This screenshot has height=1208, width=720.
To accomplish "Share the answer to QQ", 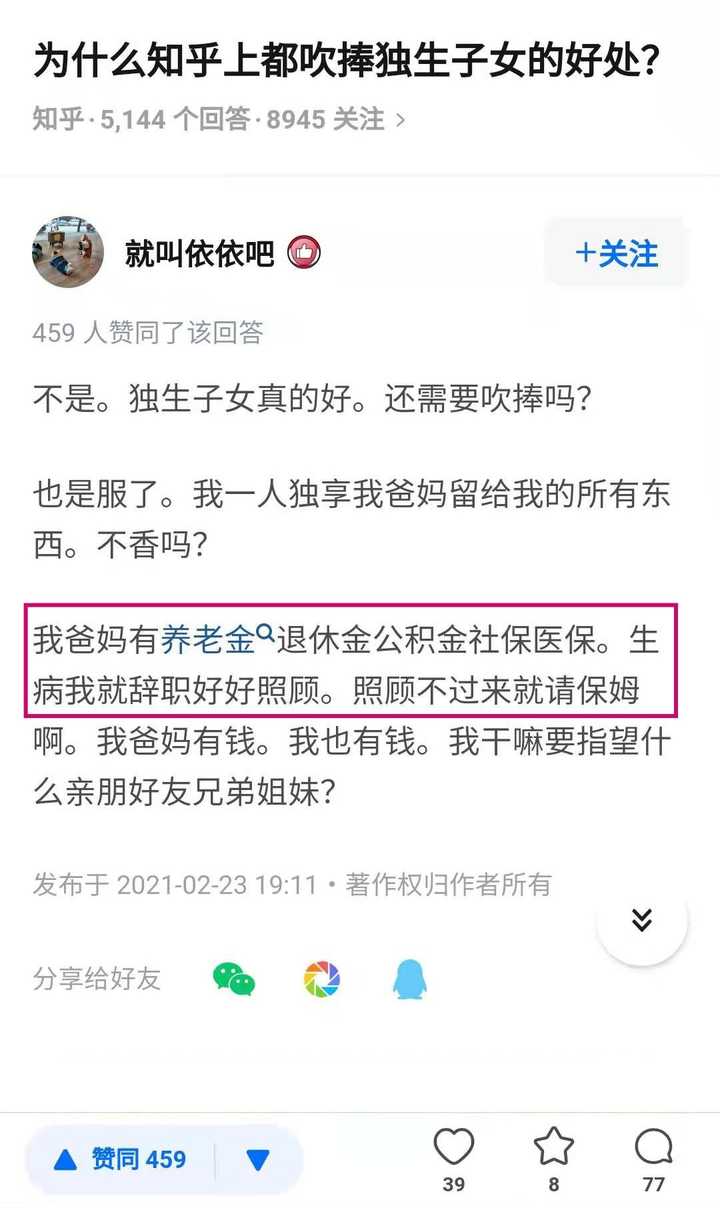I will (x=410, y=979).
